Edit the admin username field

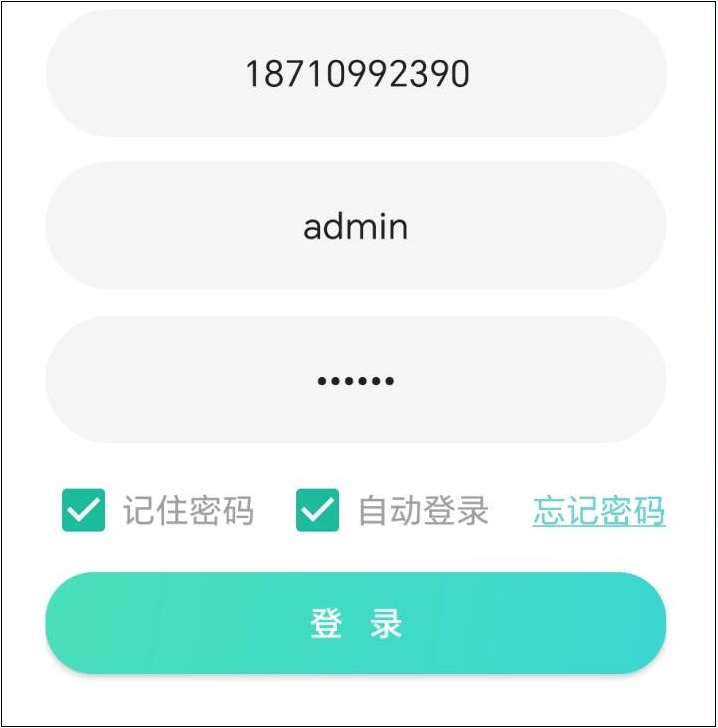pos(356,227)
